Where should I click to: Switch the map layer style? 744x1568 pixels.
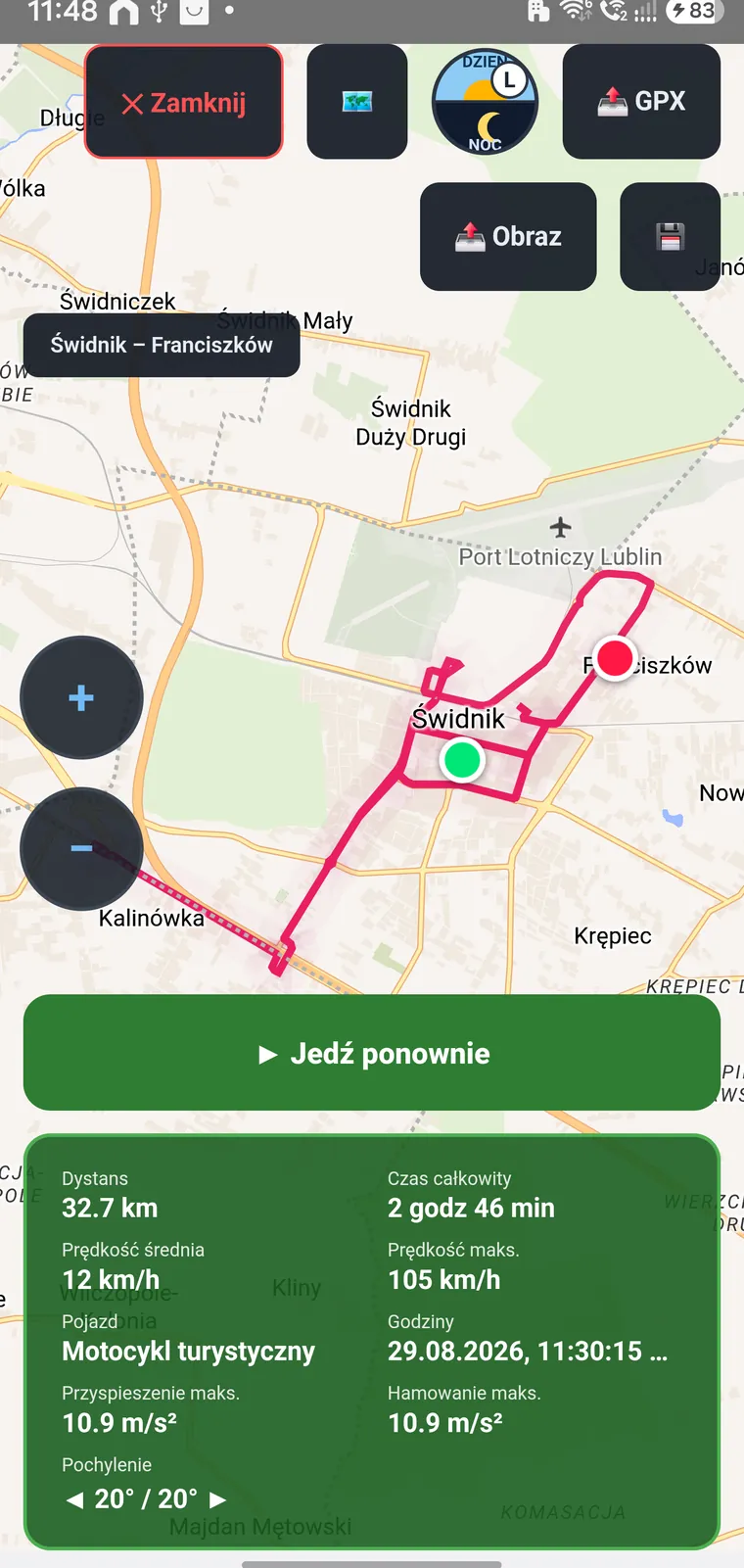pos(357,102)
